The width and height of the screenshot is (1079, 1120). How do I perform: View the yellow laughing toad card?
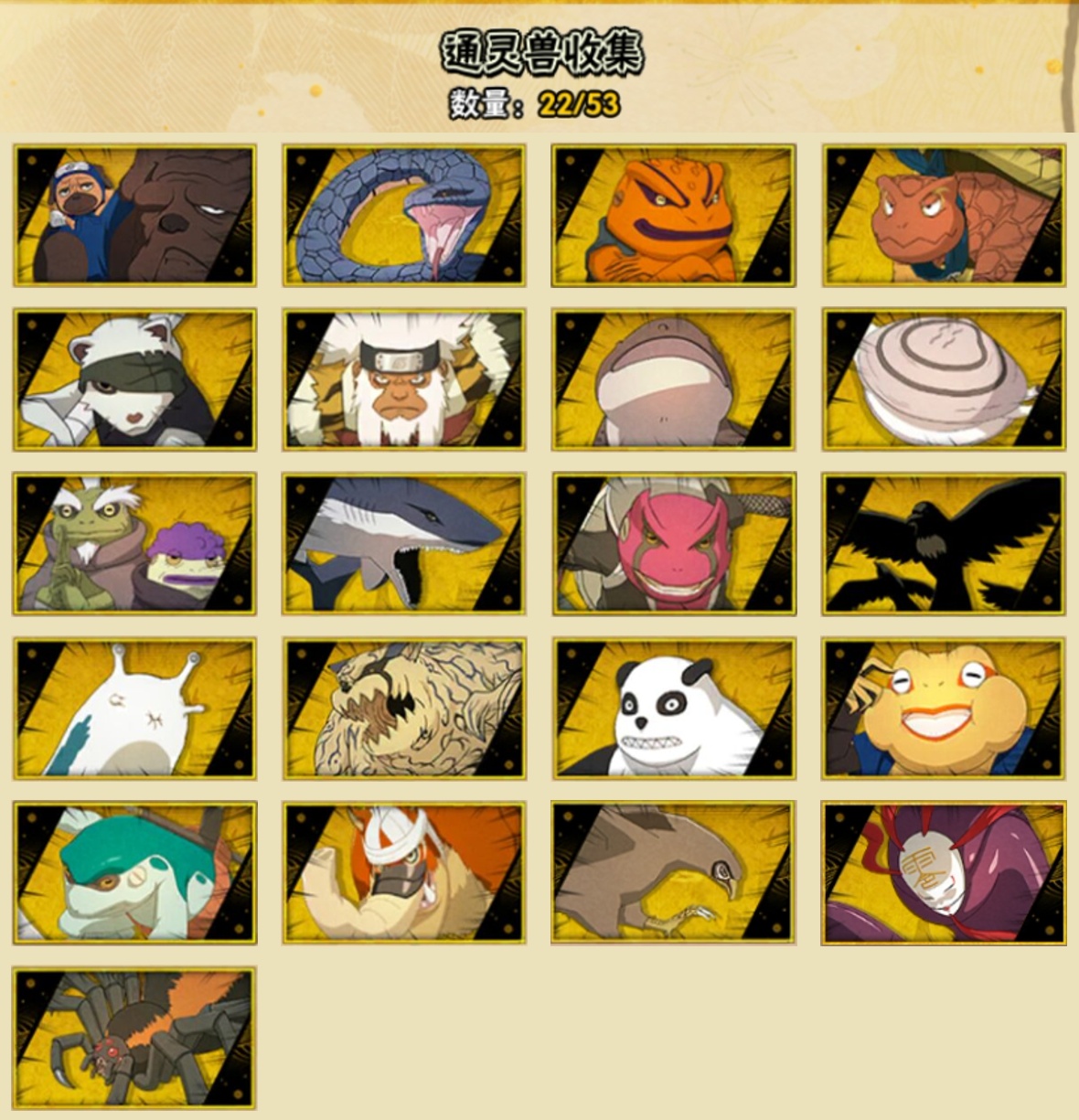(943, 709)
